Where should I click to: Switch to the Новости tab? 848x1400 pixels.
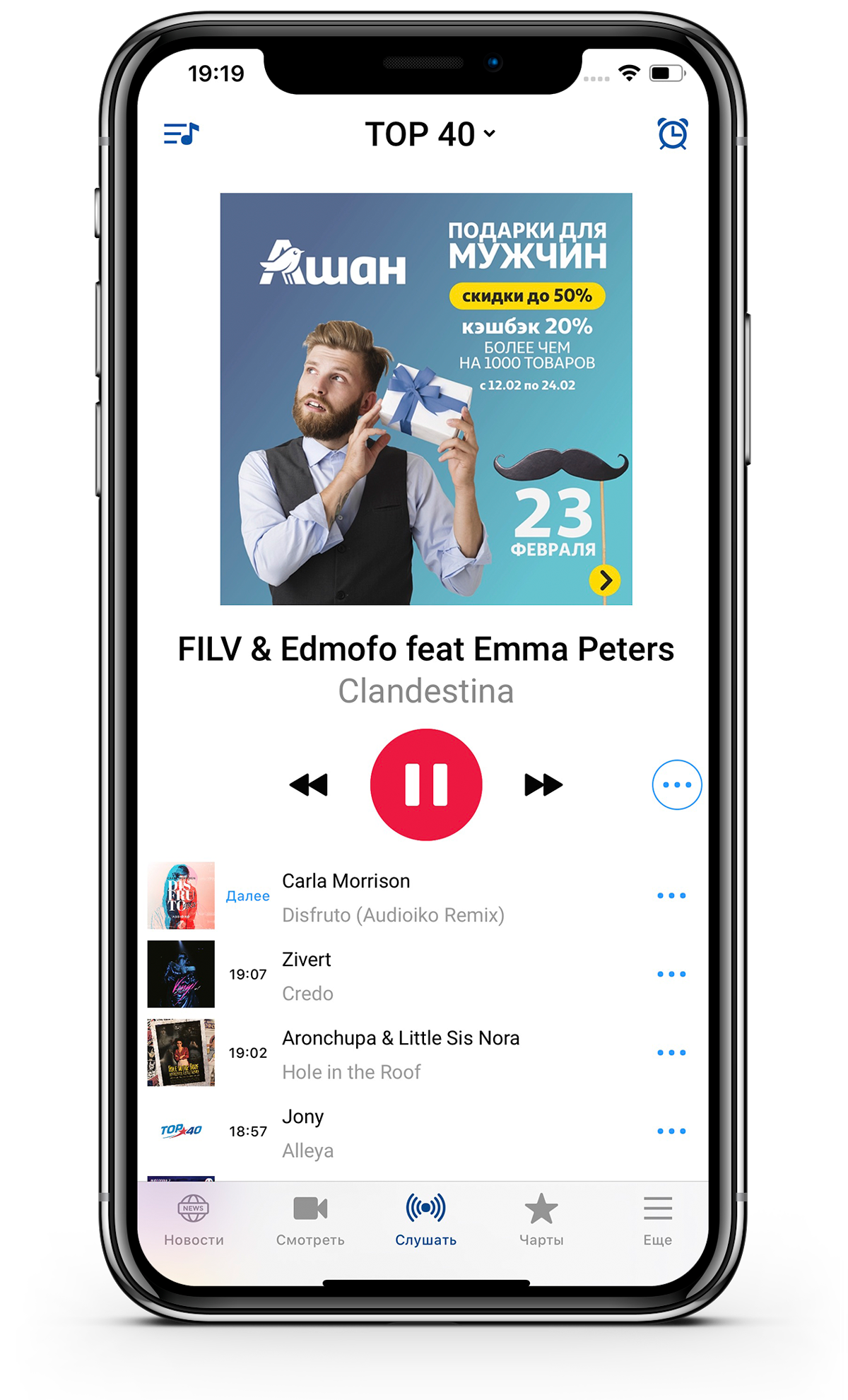[194, 1220]
